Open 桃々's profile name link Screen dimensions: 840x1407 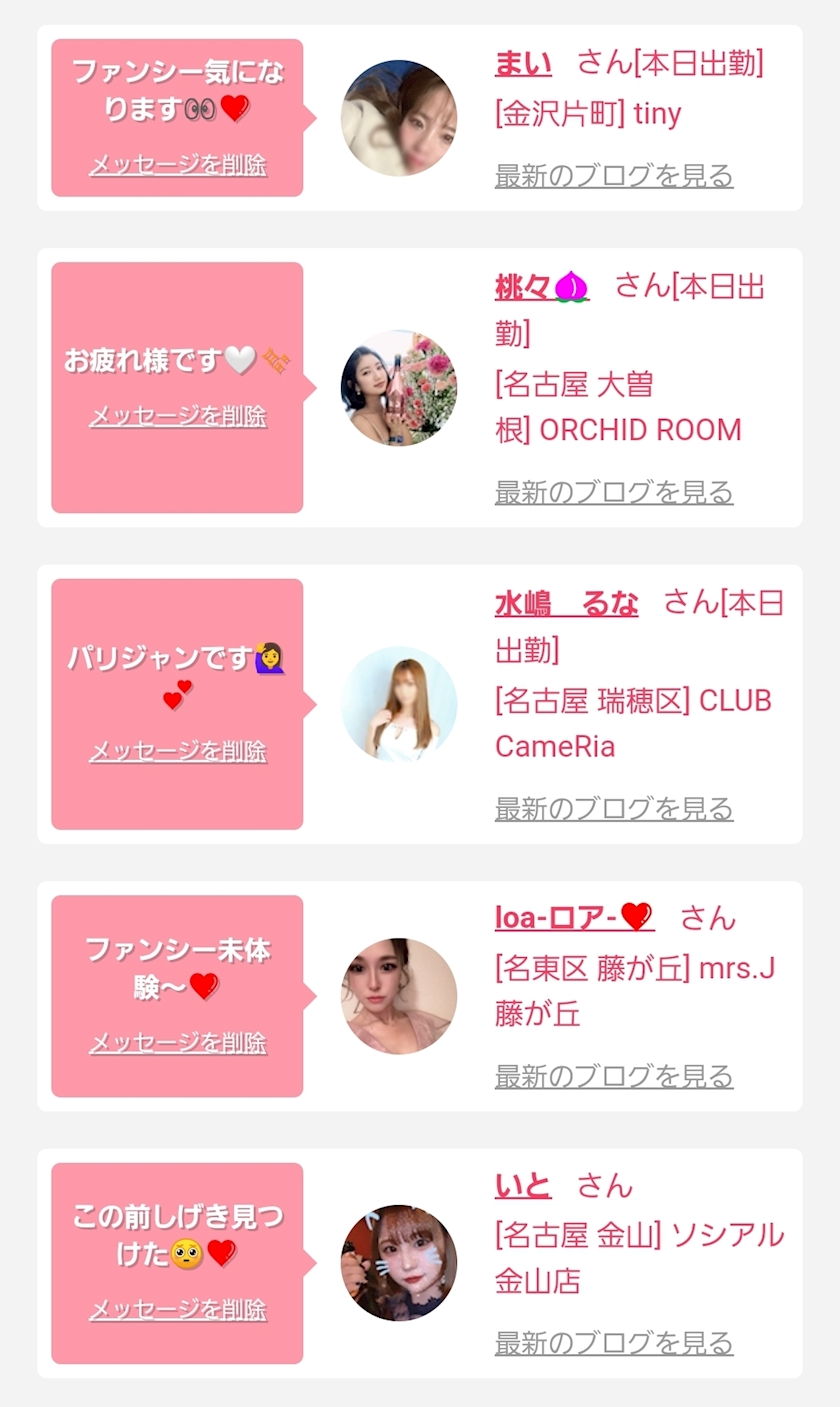(x=541, y=287)
